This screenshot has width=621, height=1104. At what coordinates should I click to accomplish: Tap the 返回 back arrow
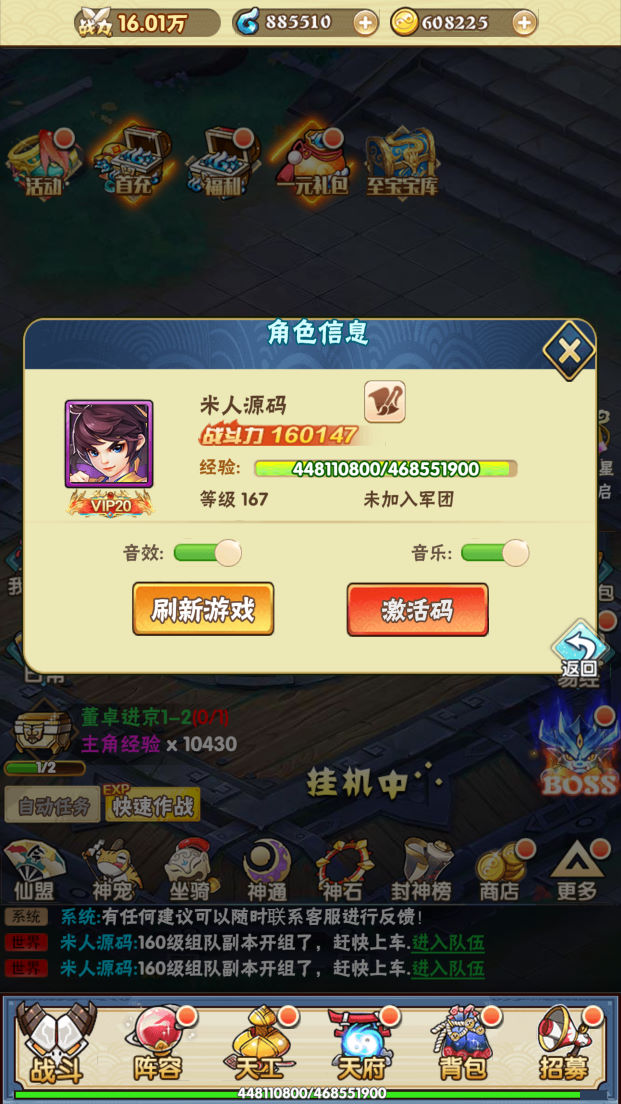[578, 650]
